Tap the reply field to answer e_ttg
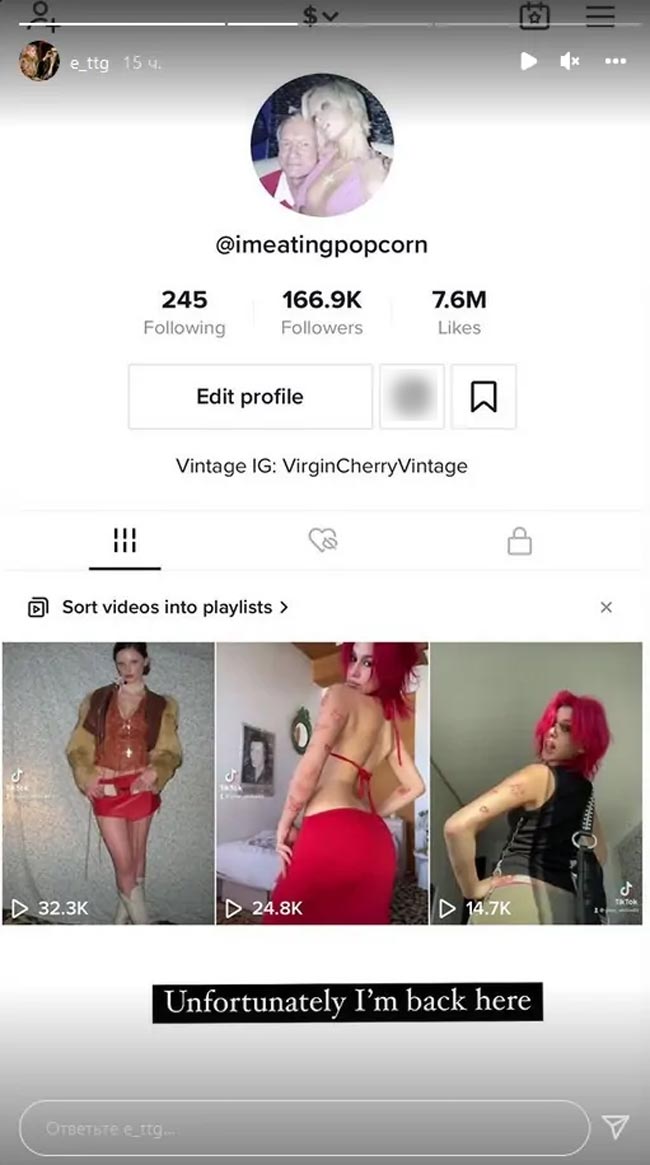The image size is (650, 1165). tap(304, 1129)
